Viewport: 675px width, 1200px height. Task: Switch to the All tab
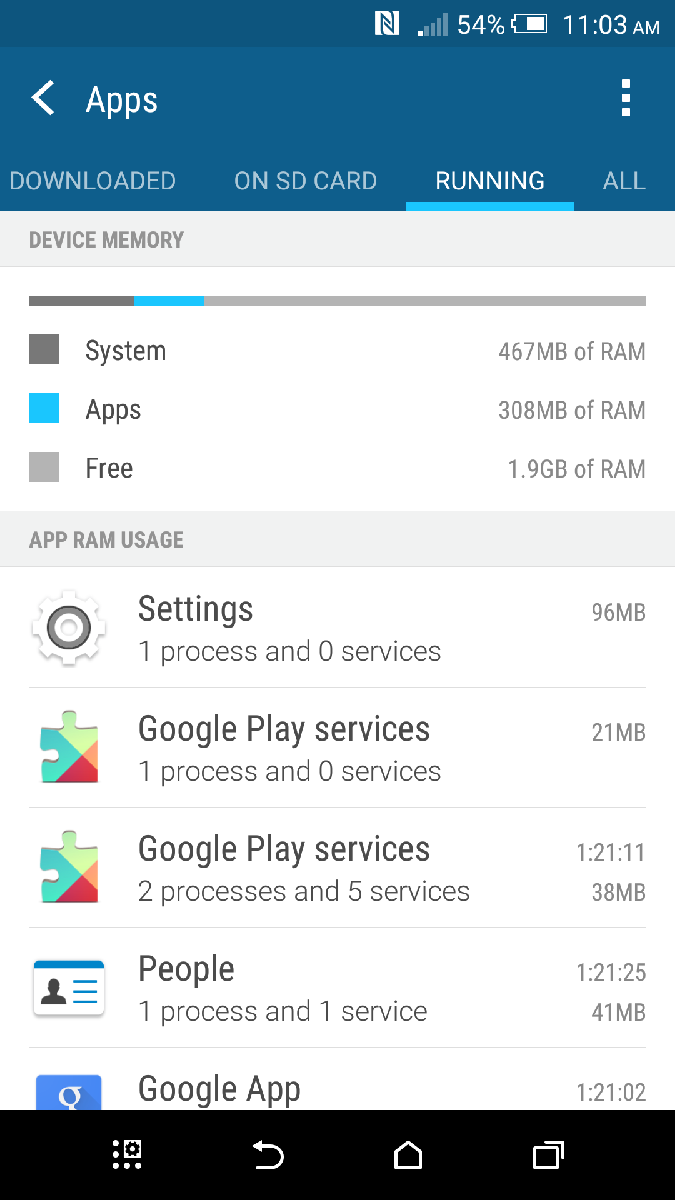(x=624, y=181)
